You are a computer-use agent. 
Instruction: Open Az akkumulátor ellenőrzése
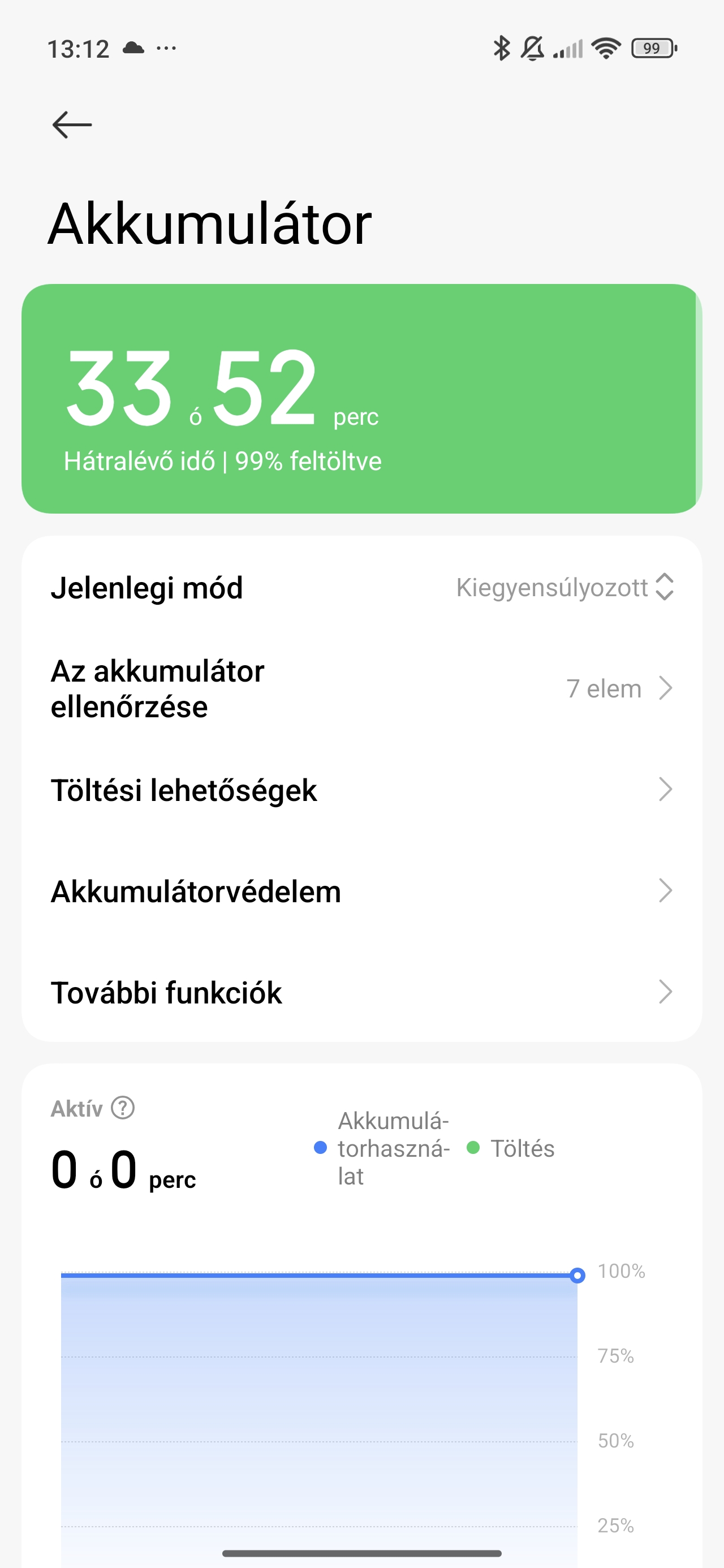coord(361,689)
